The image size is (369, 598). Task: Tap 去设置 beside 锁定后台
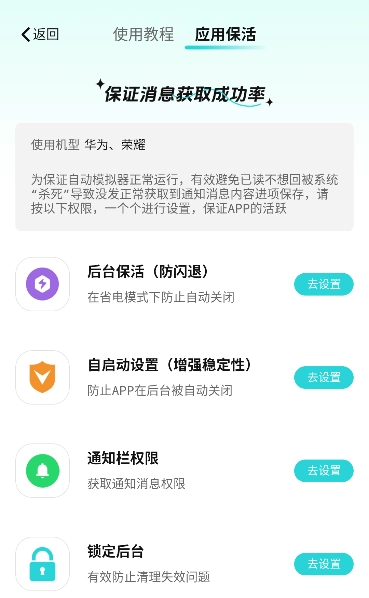(x=324, y=564)
